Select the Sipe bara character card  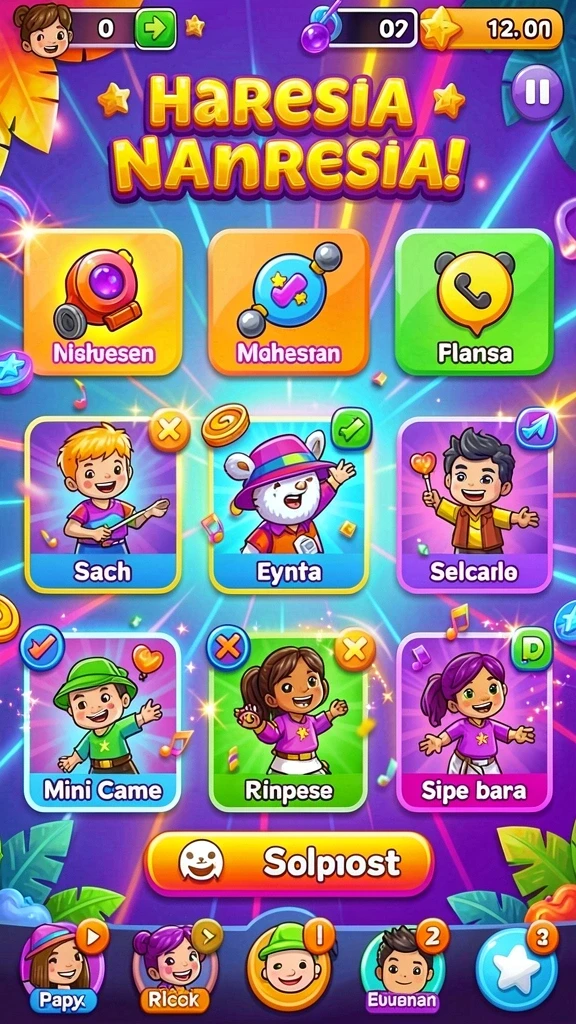(475, 722)
